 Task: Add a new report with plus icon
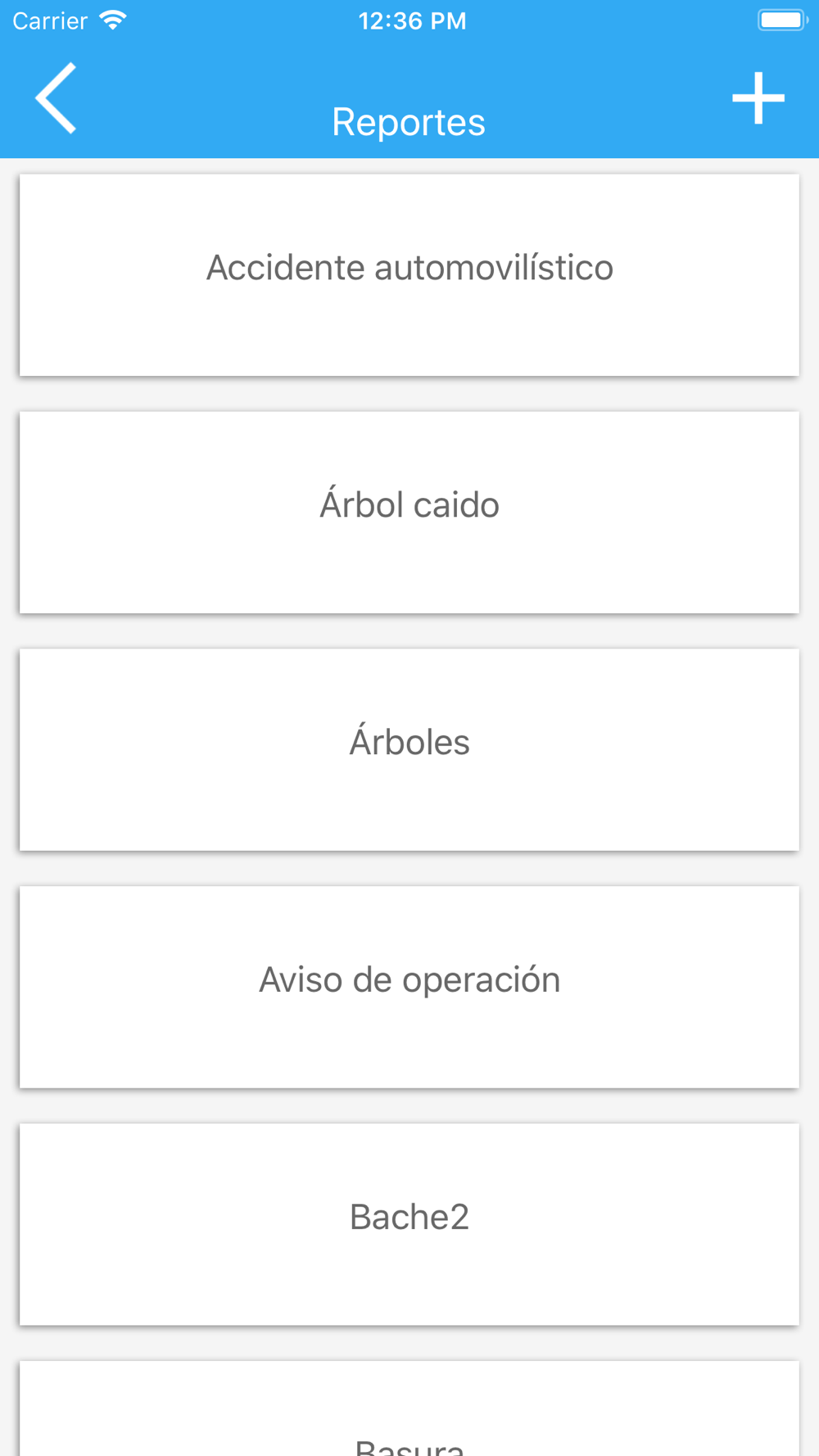click(758, 98)
